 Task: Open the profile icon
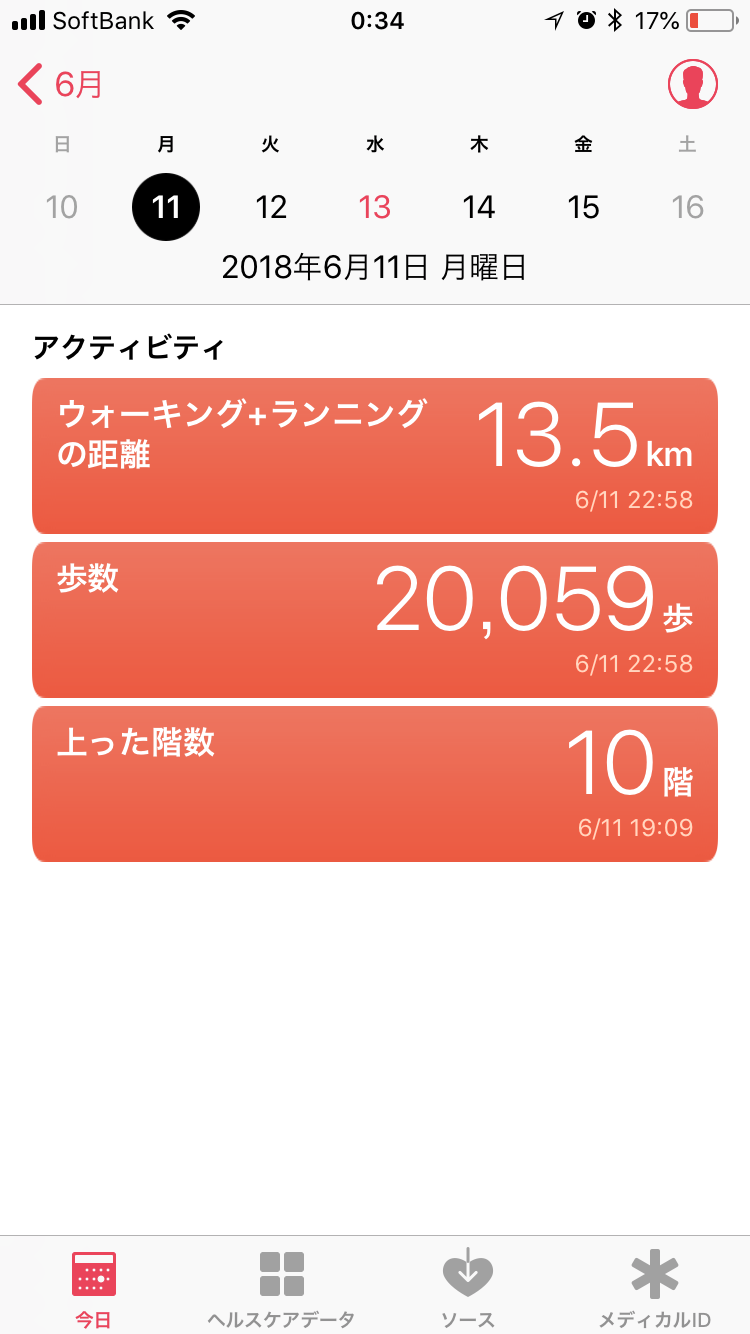[692, 85]
